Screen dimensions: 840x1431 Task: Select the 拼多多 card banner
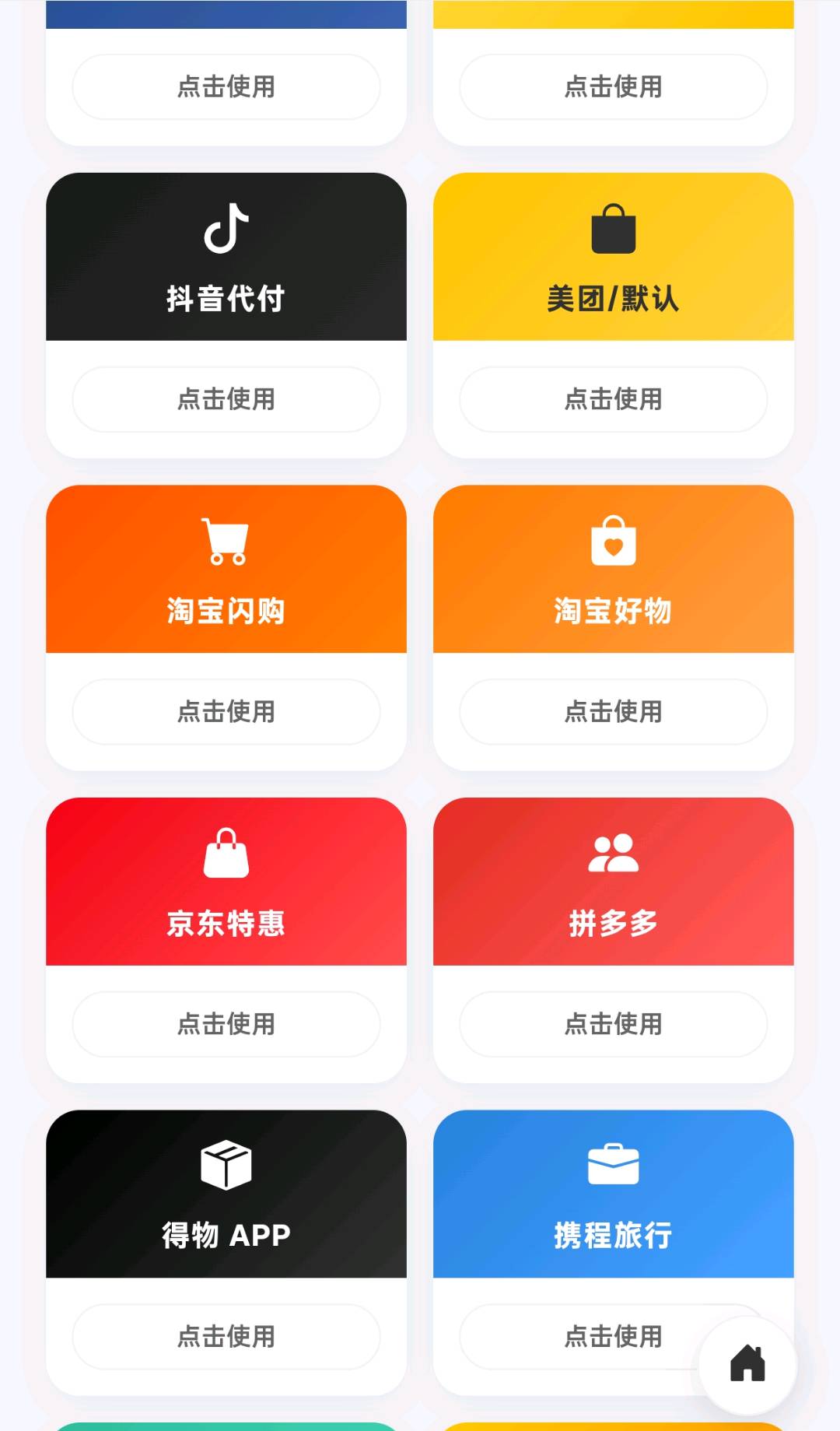614,883
